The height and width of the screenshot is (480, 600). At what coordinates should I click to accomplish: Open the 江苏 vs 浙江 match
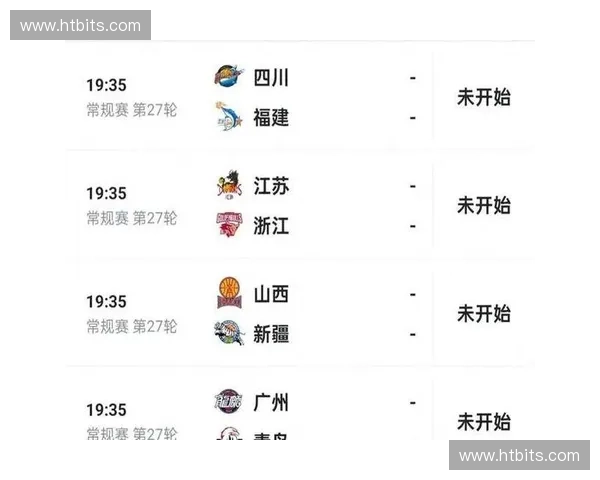point(300,205)
